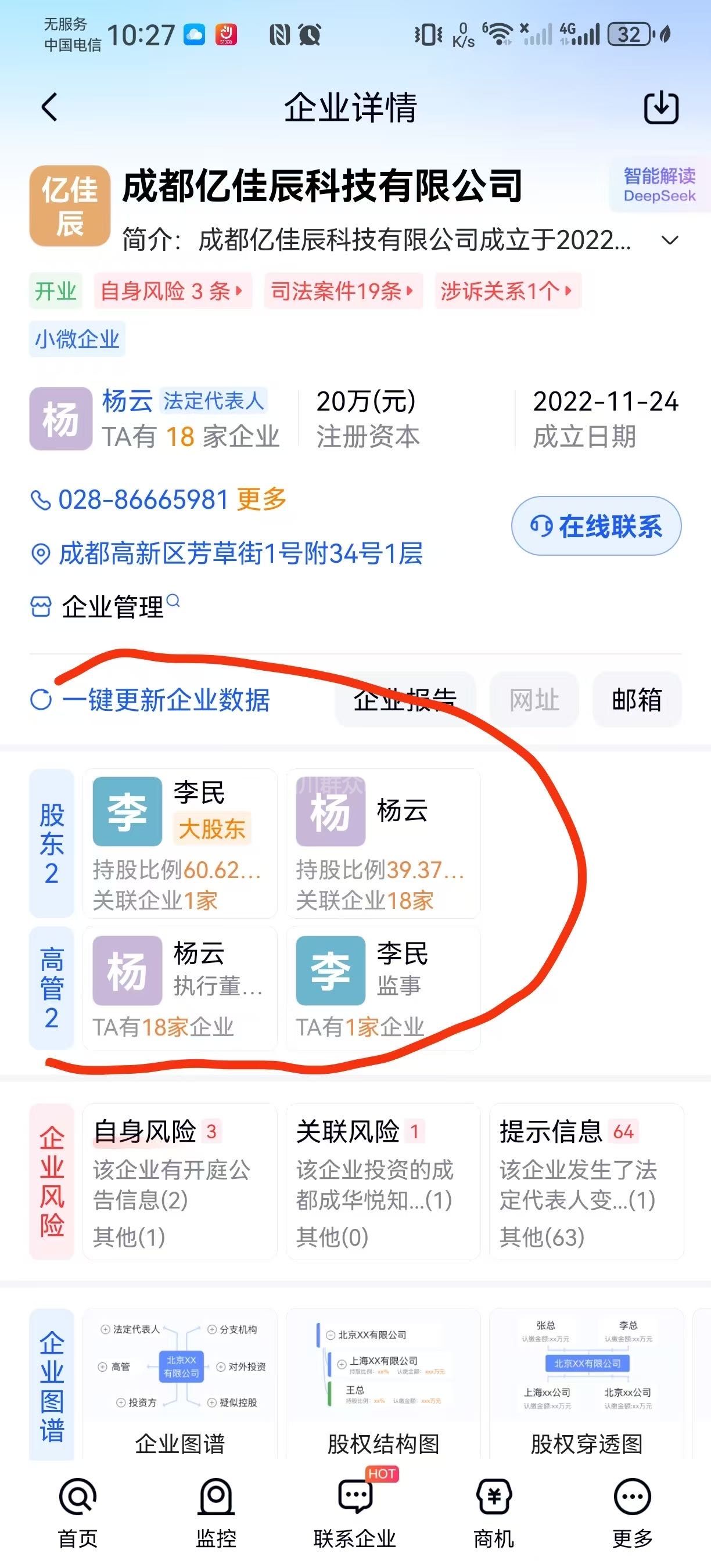Open shareholder 李民 大股东 card
This screenshot has width=711, height=1568.
pos(179,843)
